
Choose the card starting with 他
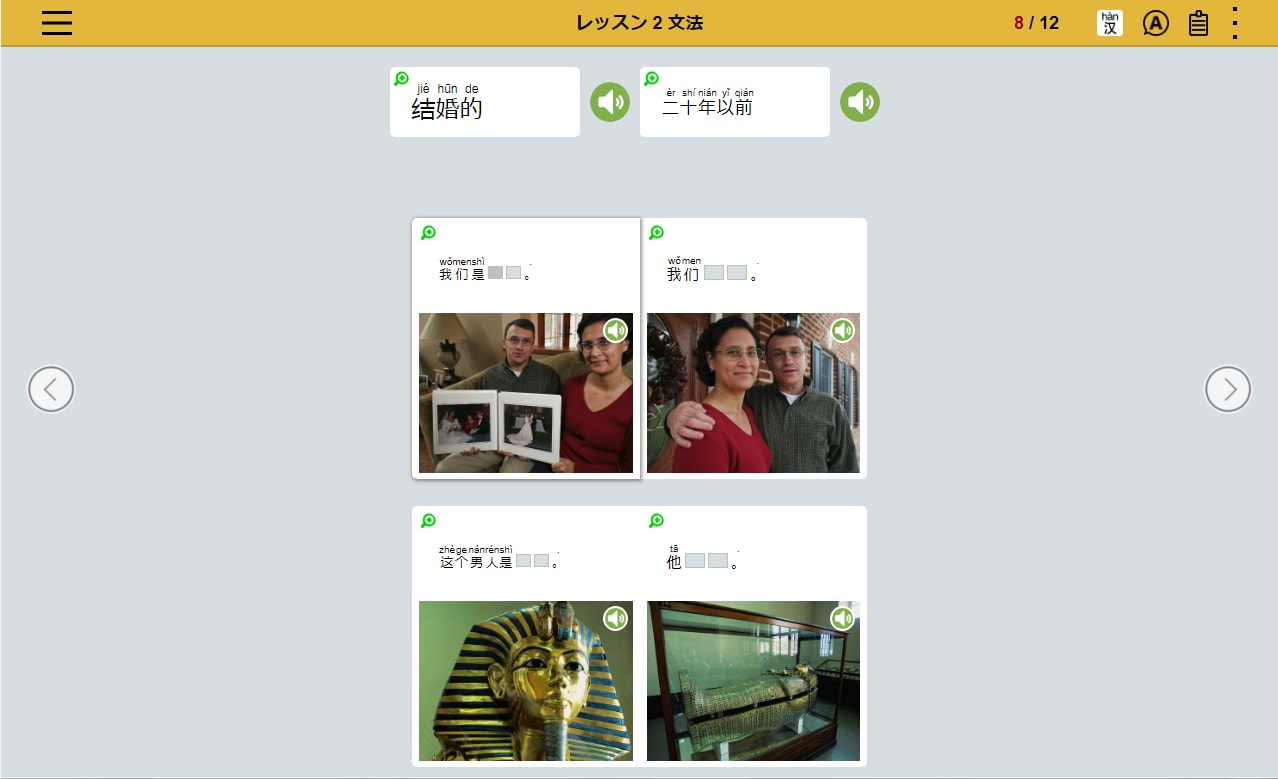point(755,560)
